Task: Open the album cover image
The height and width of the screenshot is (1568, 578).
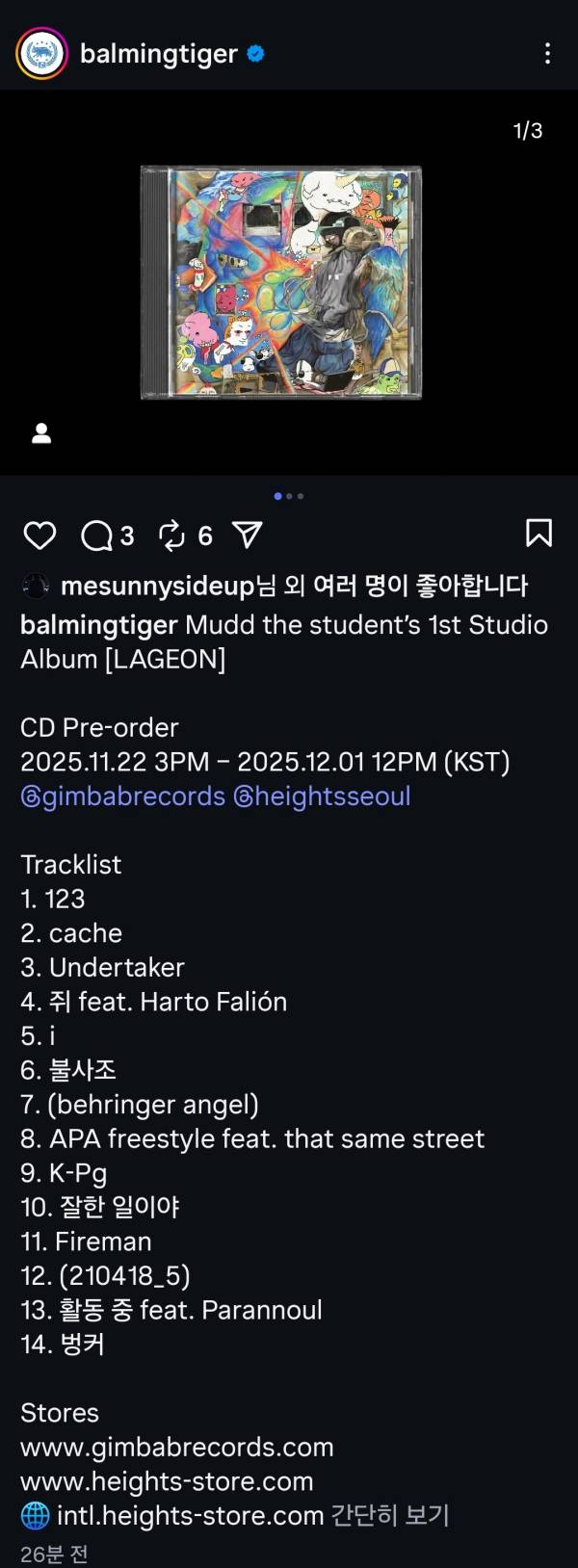Action: coord(281,282)
